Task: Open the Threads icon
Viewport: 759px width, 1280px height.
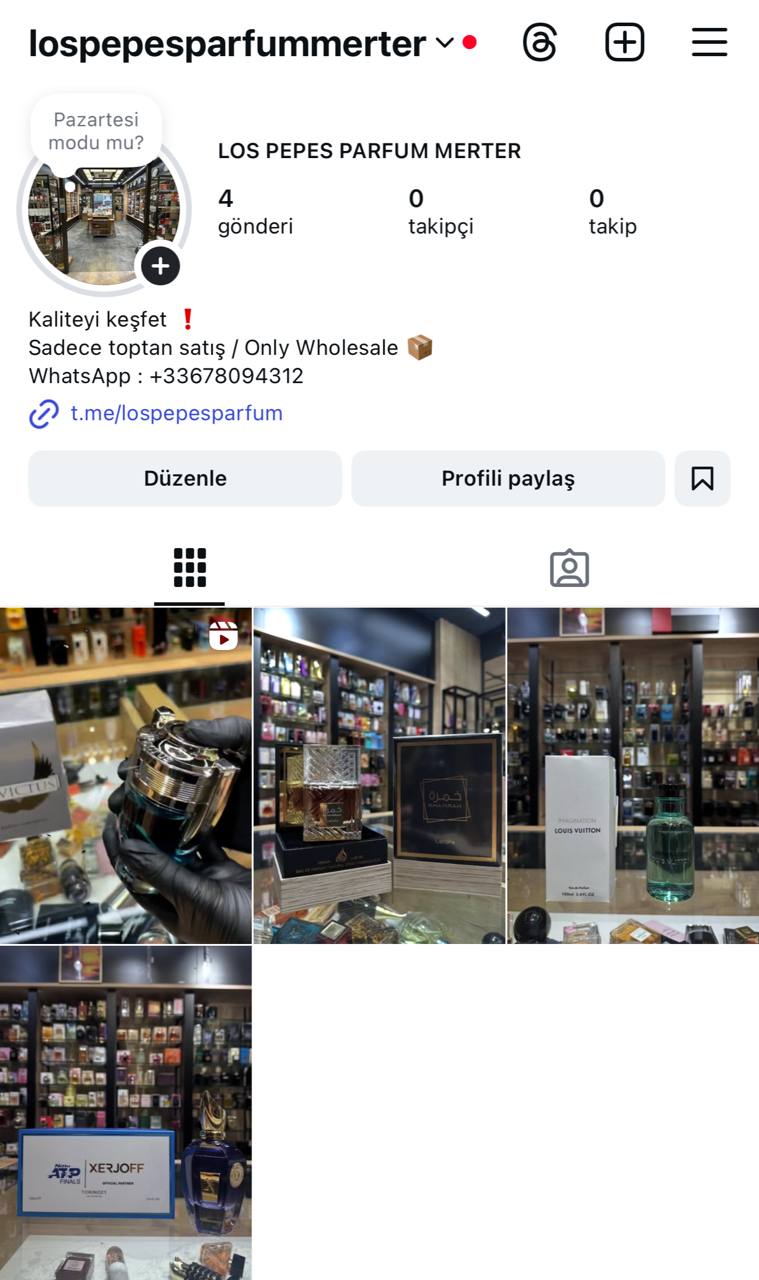Action: (540, 42)
